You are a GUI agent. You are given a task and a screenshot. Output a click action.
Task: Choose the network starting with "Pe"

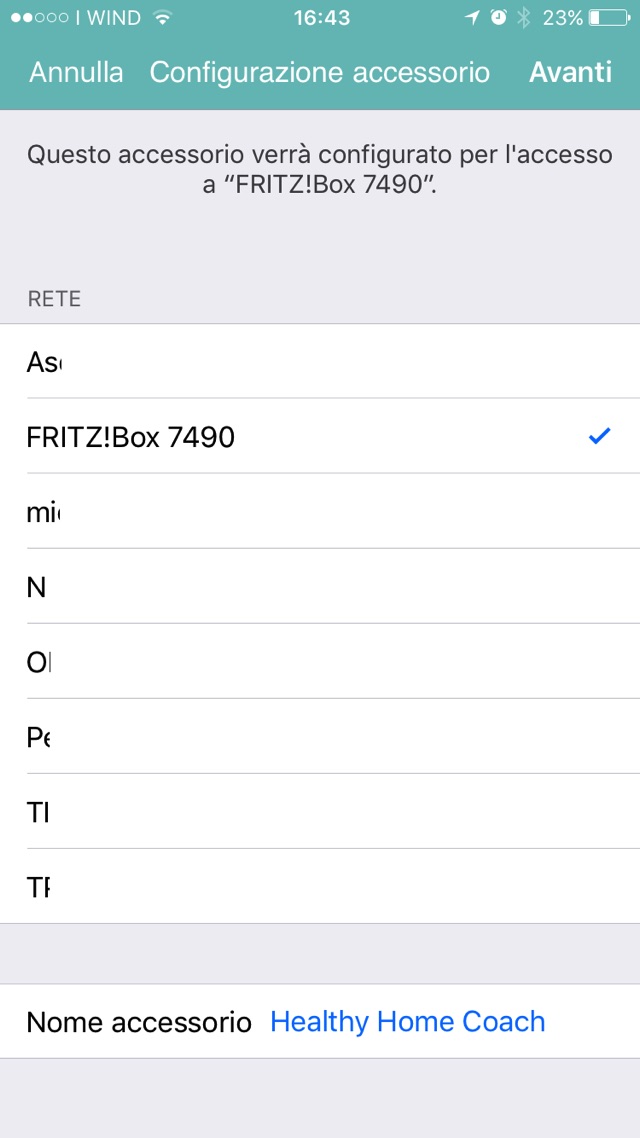pos(320,736)
